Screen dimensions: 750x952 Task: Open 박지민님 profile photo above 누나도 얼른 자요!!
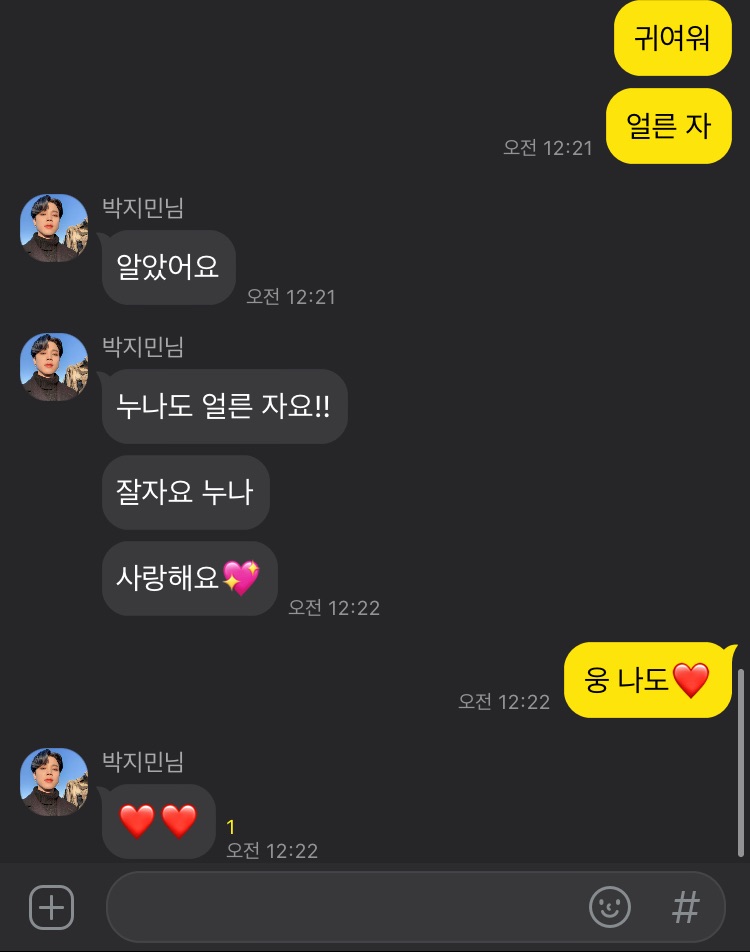tap(54, 367)
